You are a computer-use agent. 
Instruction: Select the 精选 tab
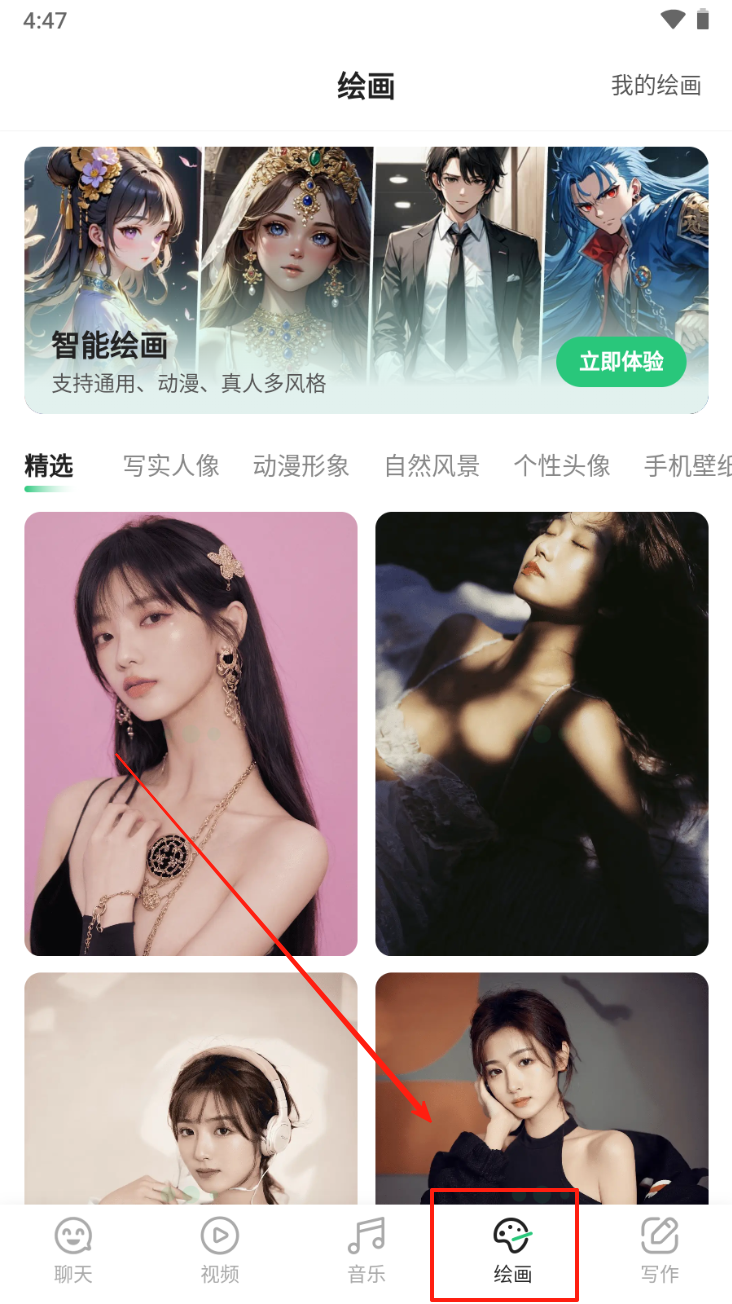[x=49, y=466]
